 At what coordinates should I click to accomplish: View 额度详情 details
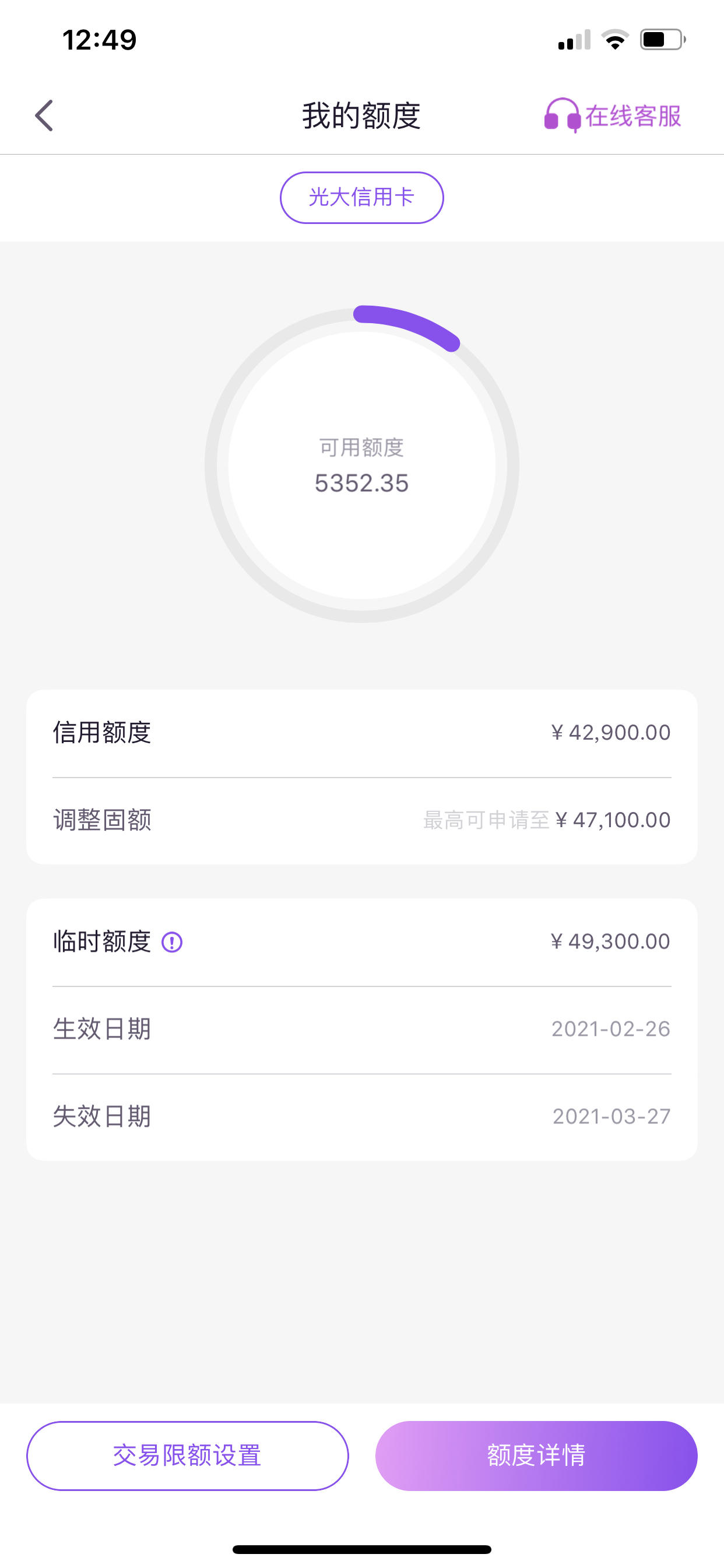[x=536, y=1455]
